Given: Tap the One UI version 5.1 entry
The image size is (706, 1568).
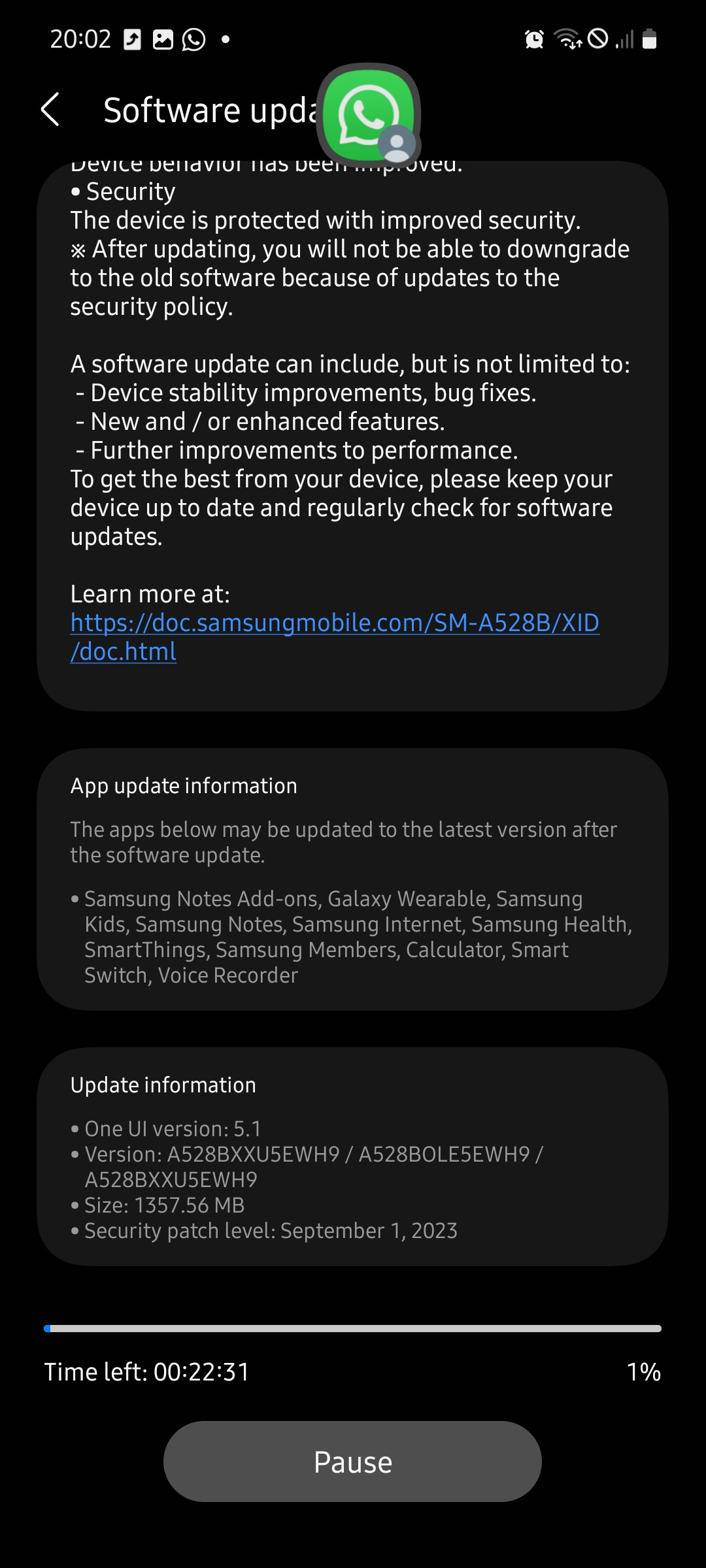Looking at the screenshot, I should tap(172, 1128).
